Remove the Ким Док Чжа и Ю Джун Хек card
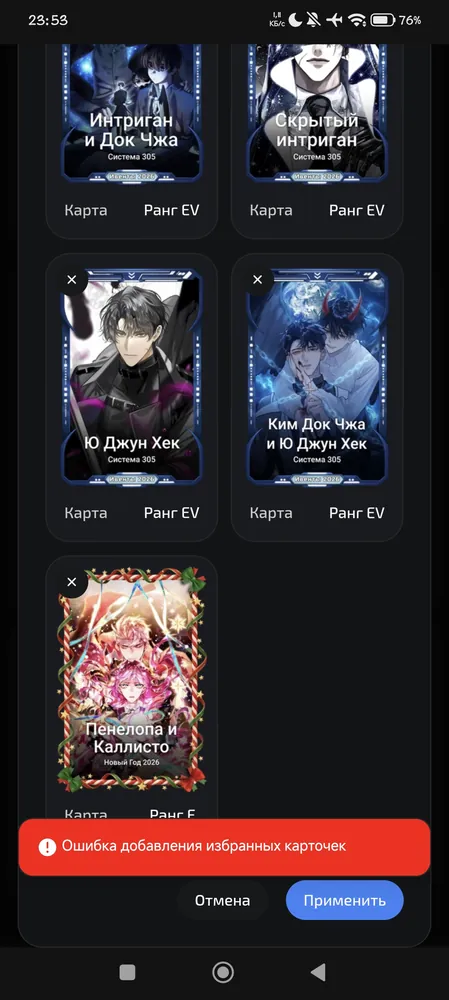 coord(257,279)
